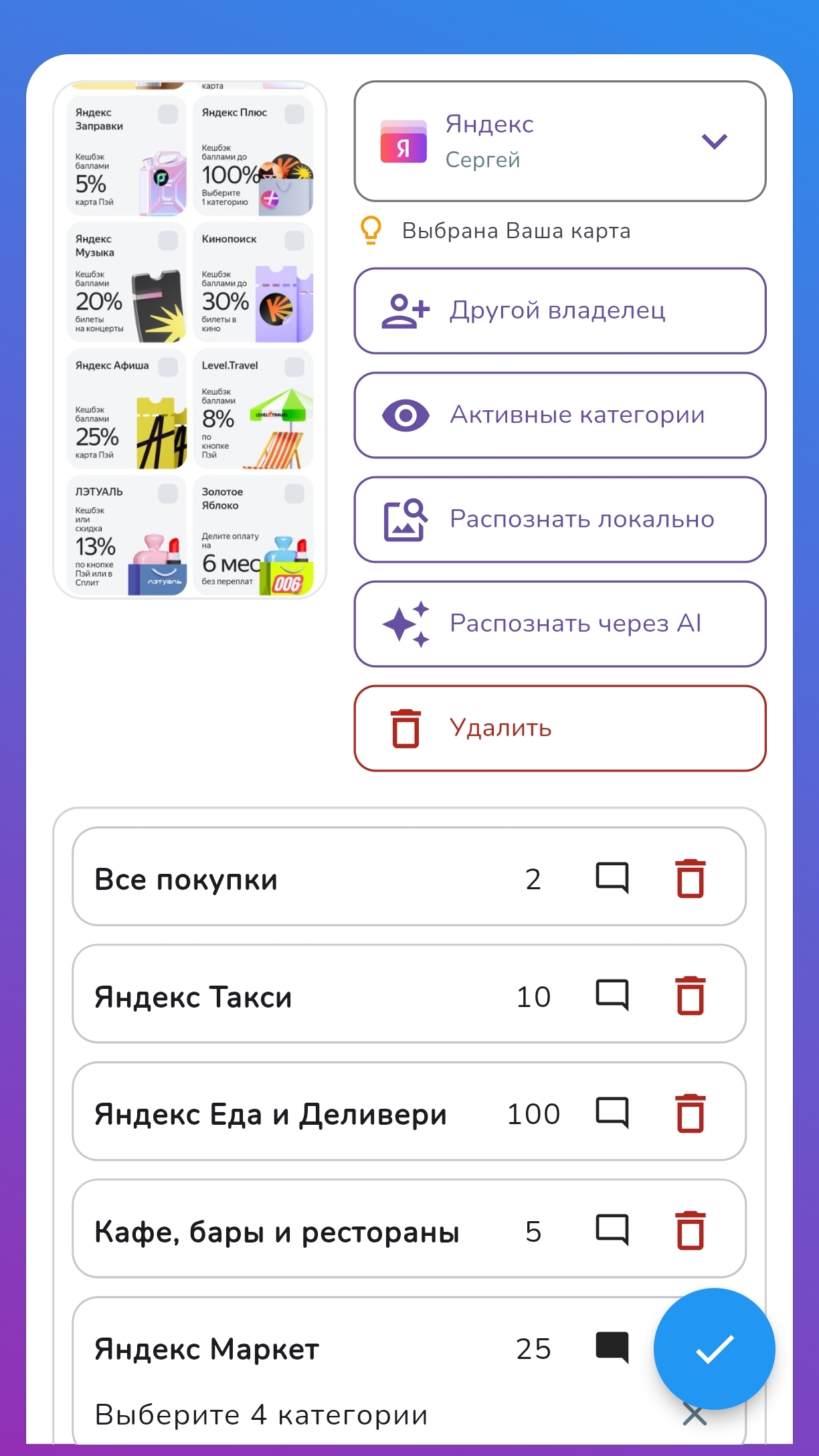Open the comment for Яндекс Еда и Деливери
Screen dimensions: 819x1456
pos(612,1113)
